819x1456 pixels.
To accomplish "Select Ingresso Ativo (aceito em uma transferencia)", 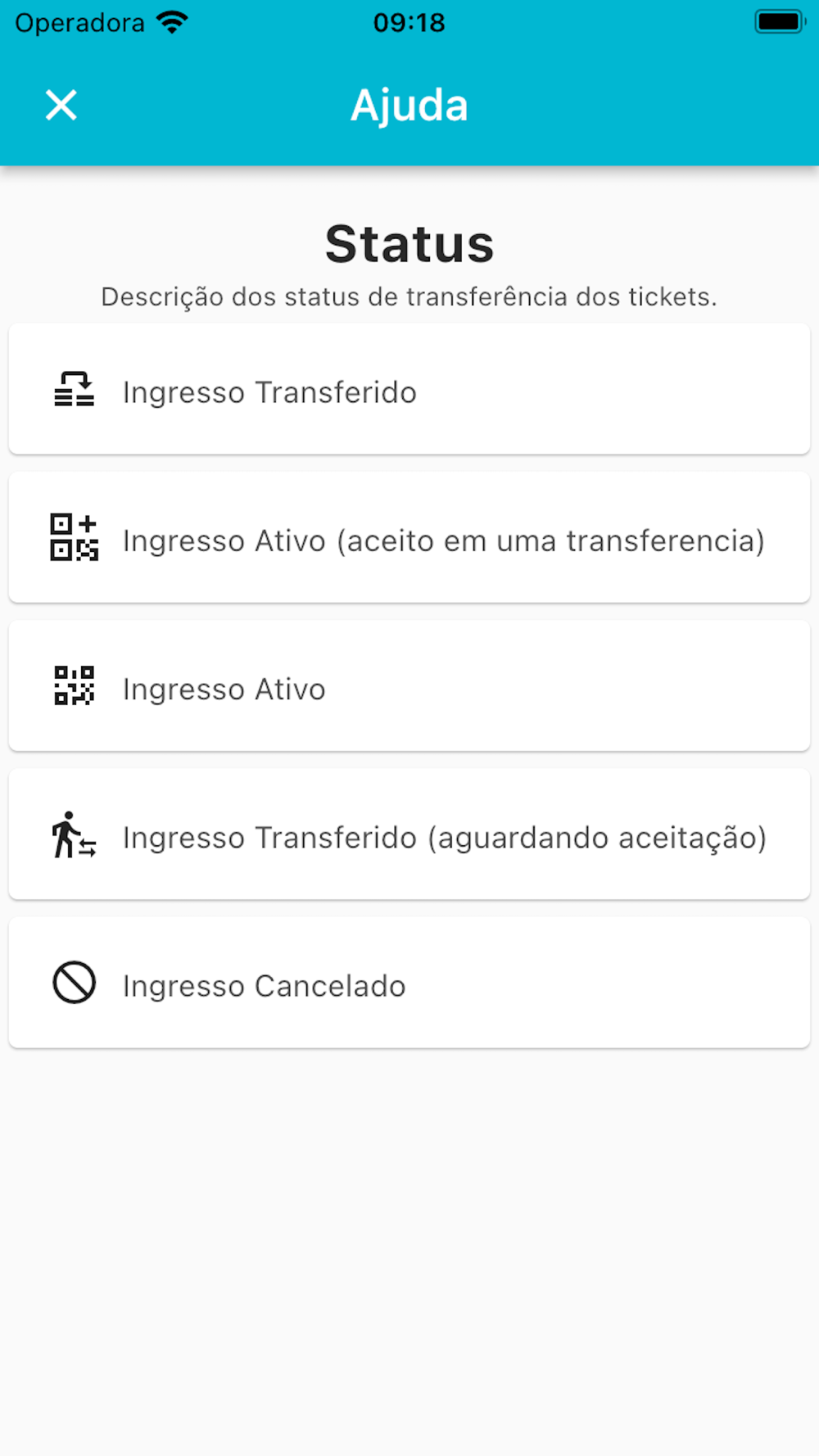I will coord(409,537).
